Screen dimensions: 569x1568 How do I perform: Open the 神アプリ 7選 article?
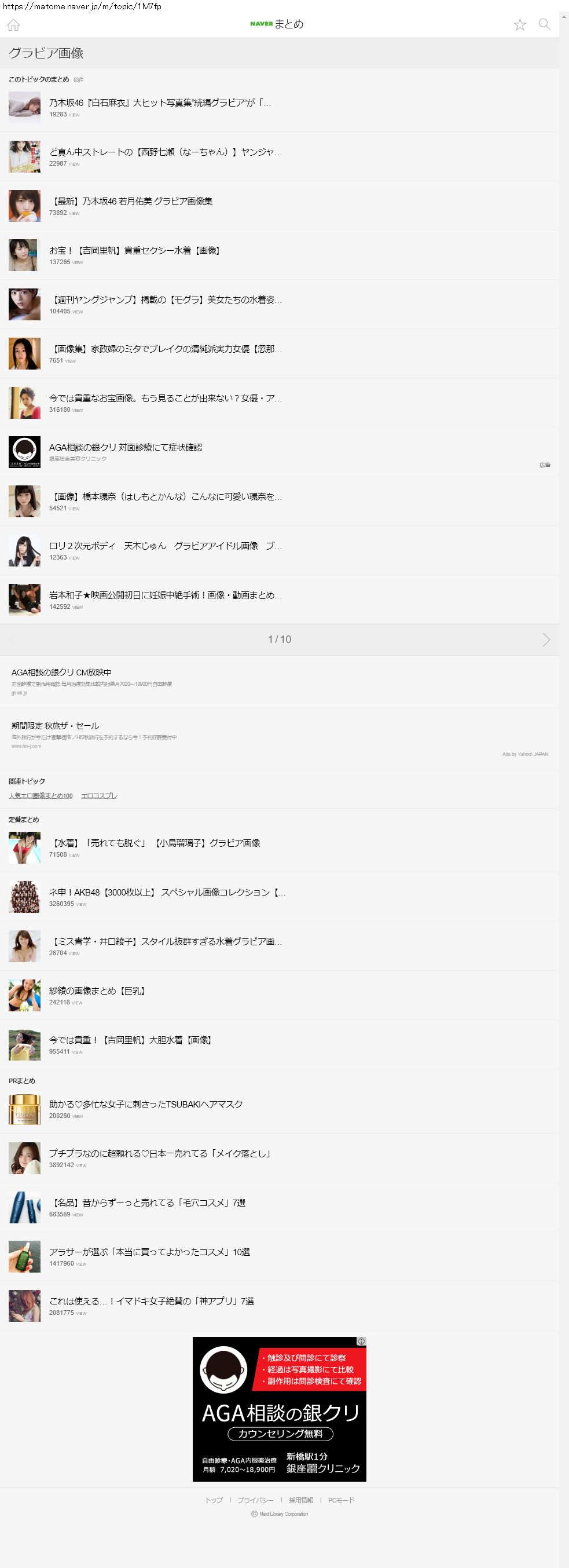[x=151, y=1302]
